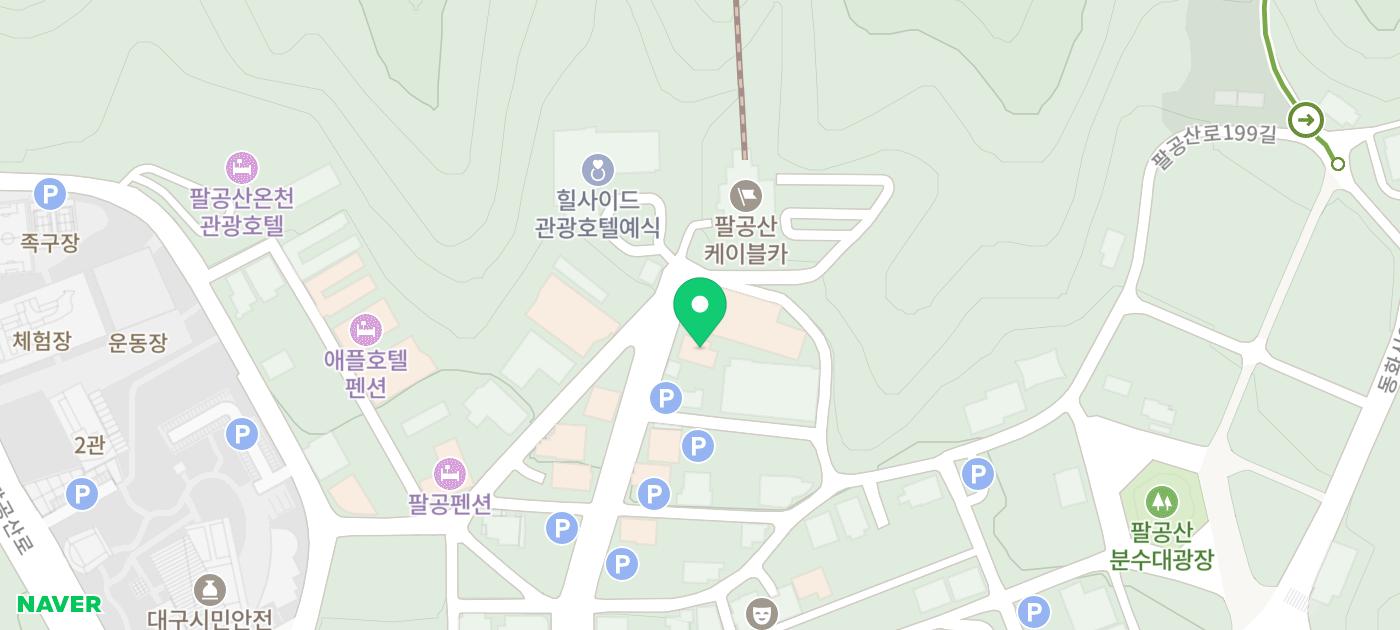
Task: Select the 힐사이드 관광호텔예식 marker
Action: coord(598,168)
